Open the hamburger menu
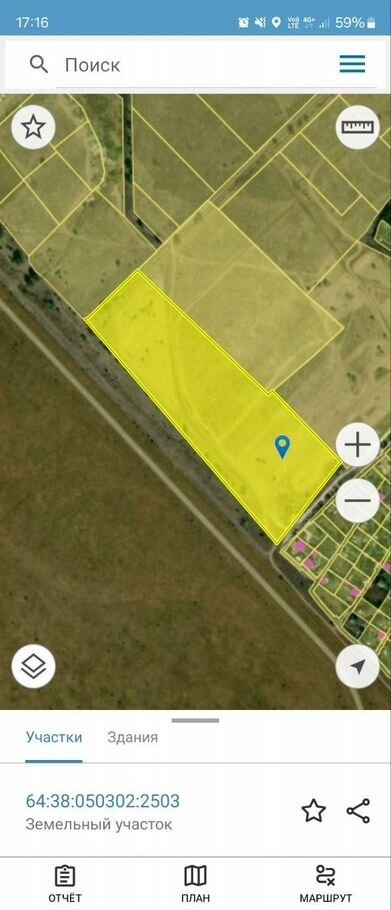The width and height of the screenshot is (391, 910). pyautogui.click(x=352, y=64)
